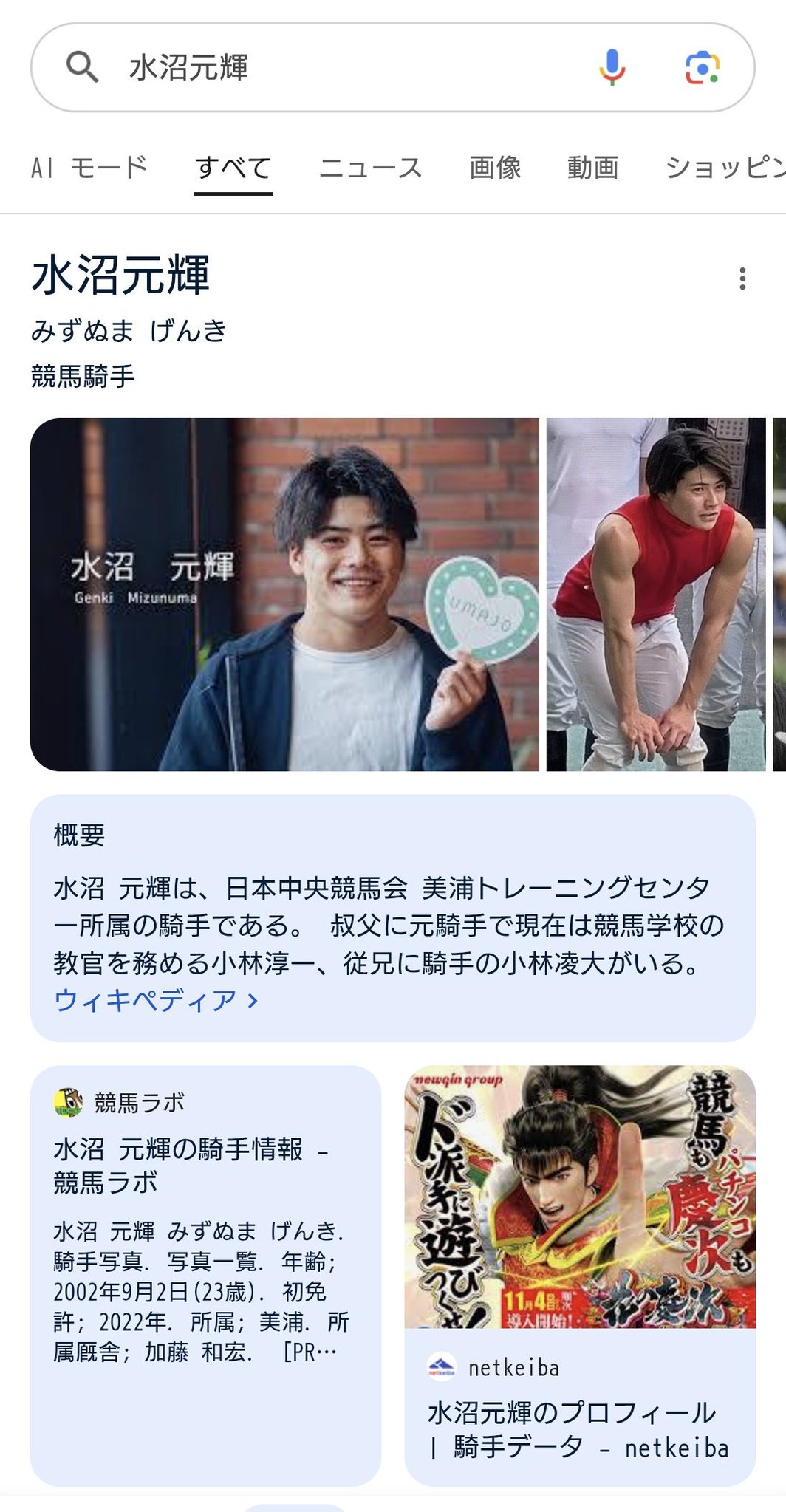Open the photo labeled Genki Mizunuma
Screen dimensions: 786x1512
284,595
